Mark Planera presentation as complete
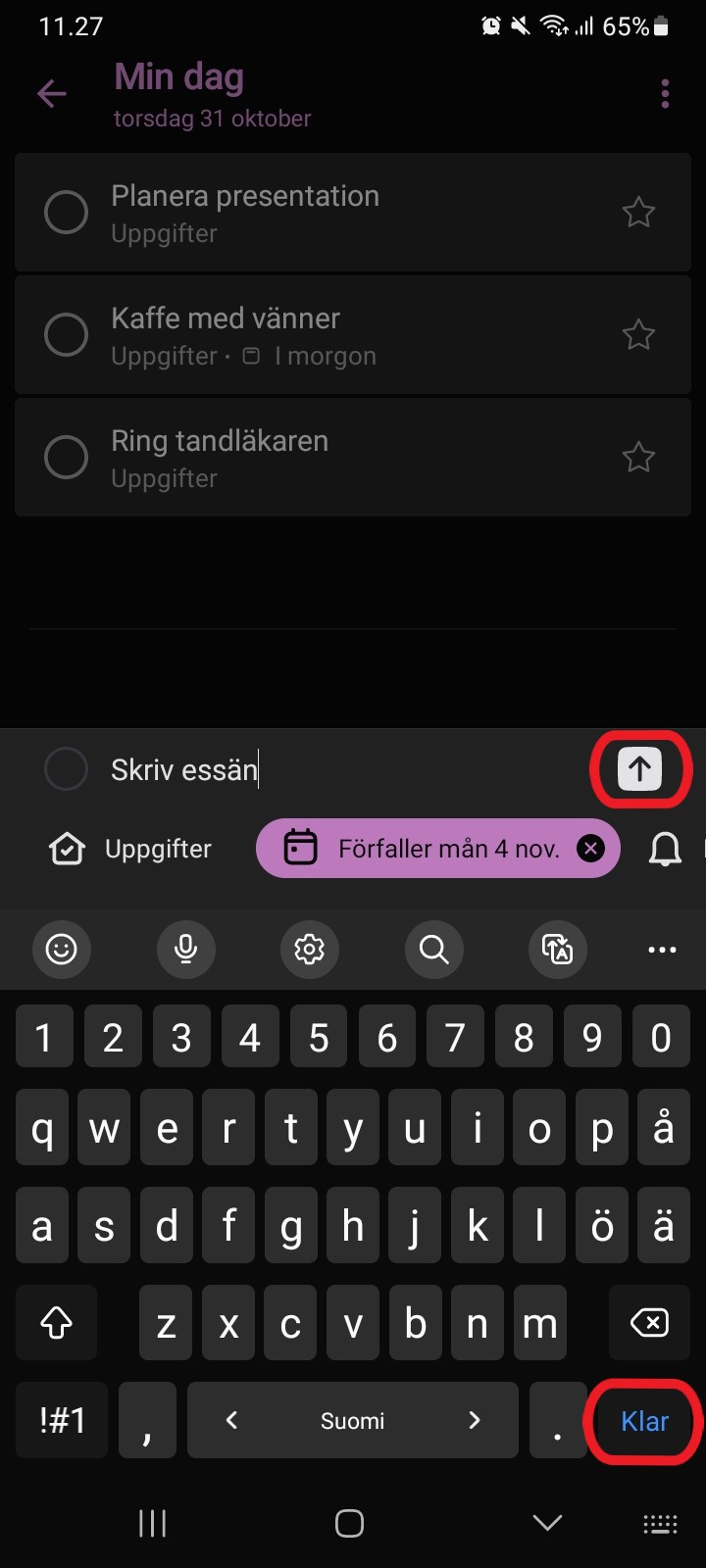Viewport: 706px width, 1568px height. click(x=66, y=212)
